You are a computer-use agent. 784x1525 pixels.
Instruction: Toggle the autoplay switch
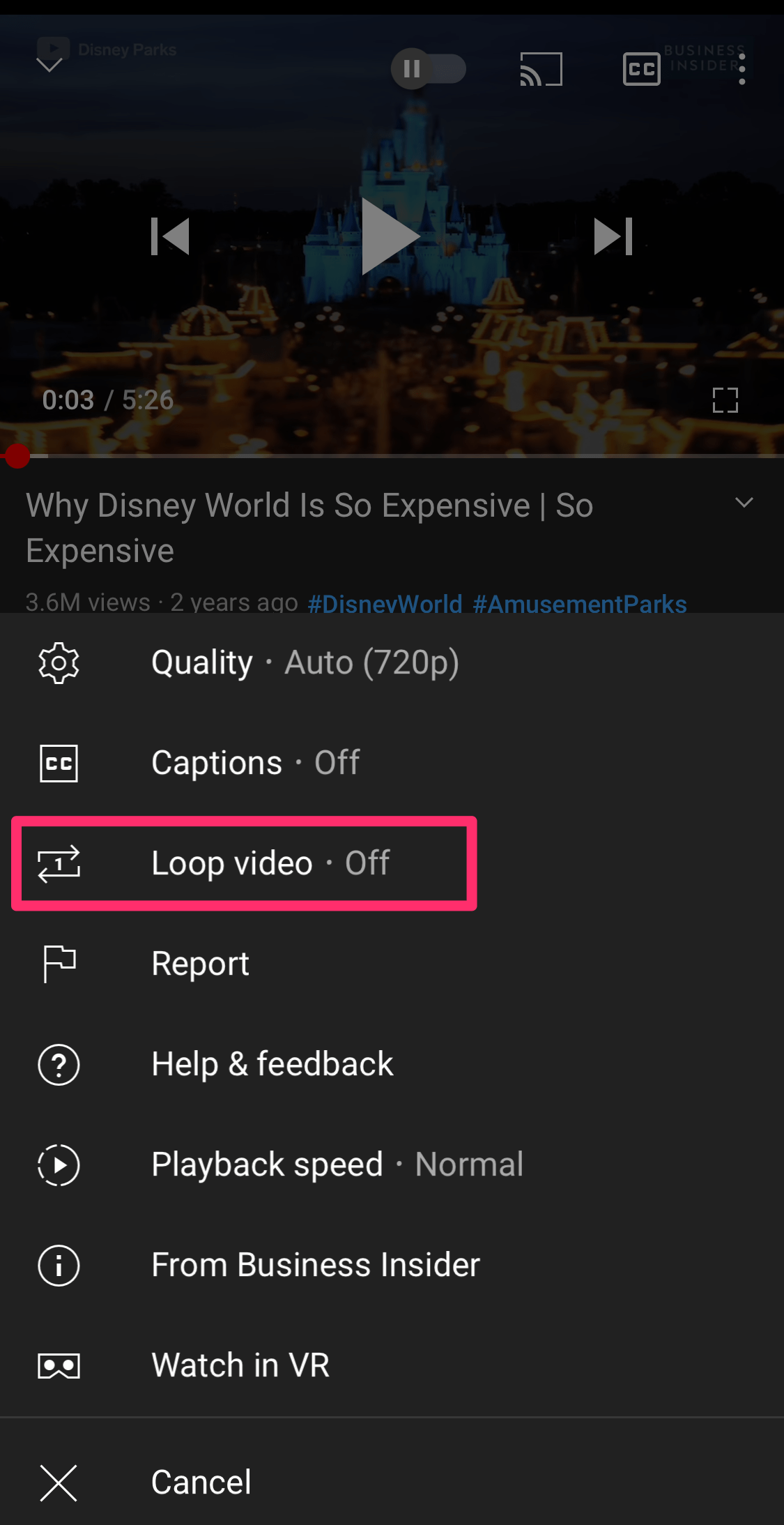pyautogui.click(x=429, y=69)
